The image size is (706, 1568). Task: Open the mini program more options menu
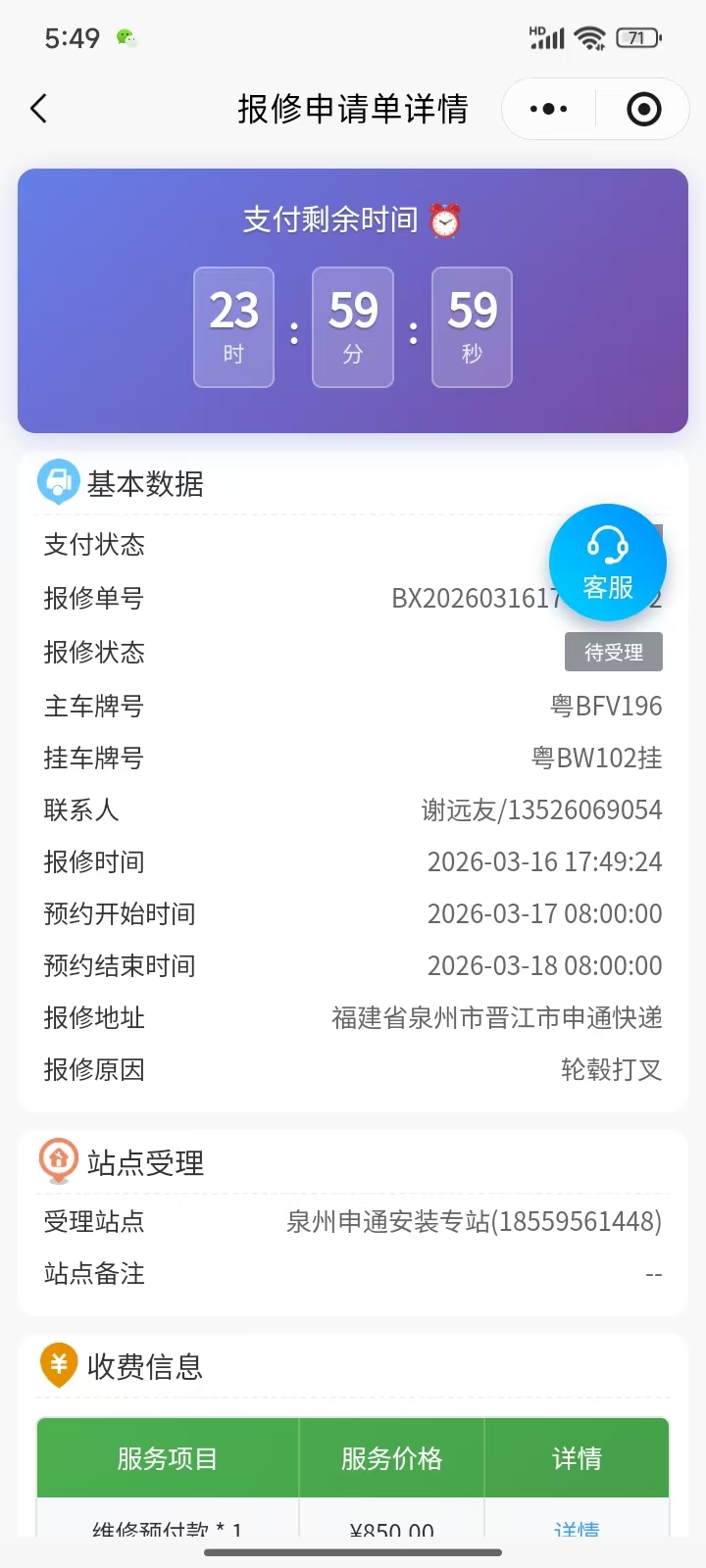548,109
